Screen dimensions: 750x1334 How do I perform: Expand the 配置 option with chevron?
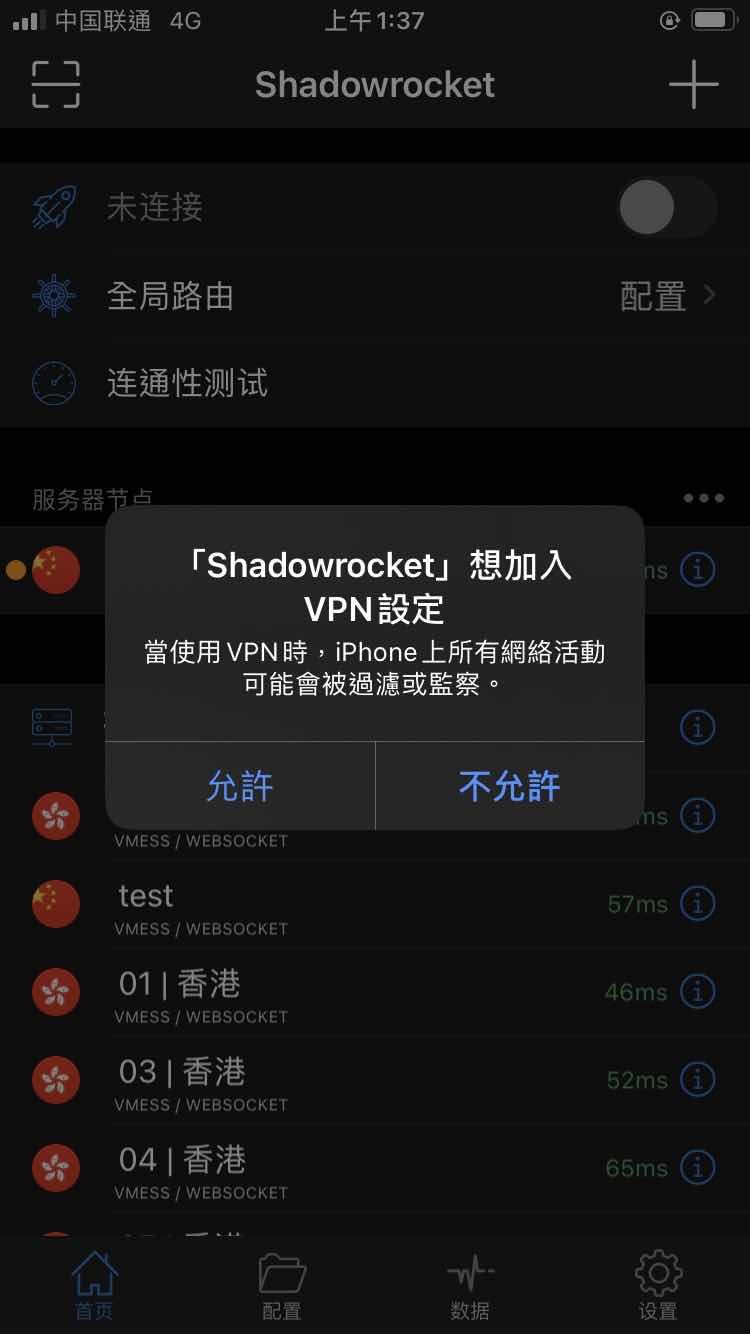coord(664,297)
